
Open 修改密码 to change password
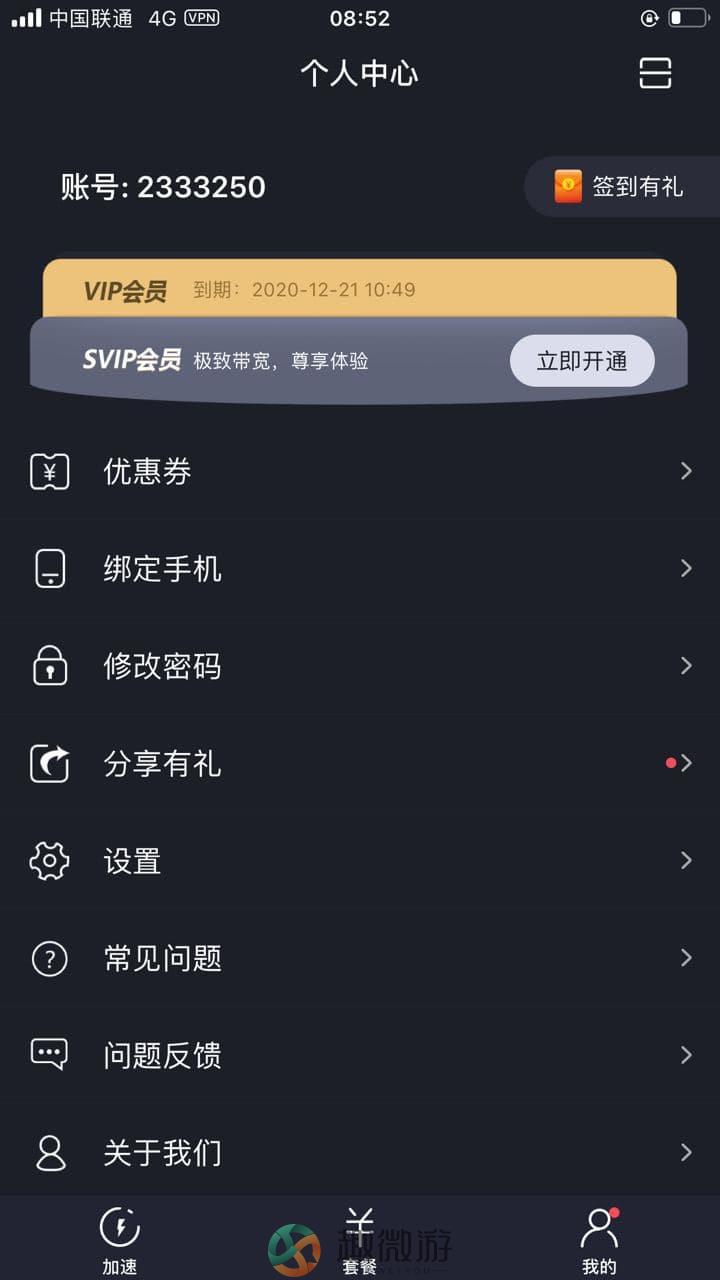[x=360, y=666]
